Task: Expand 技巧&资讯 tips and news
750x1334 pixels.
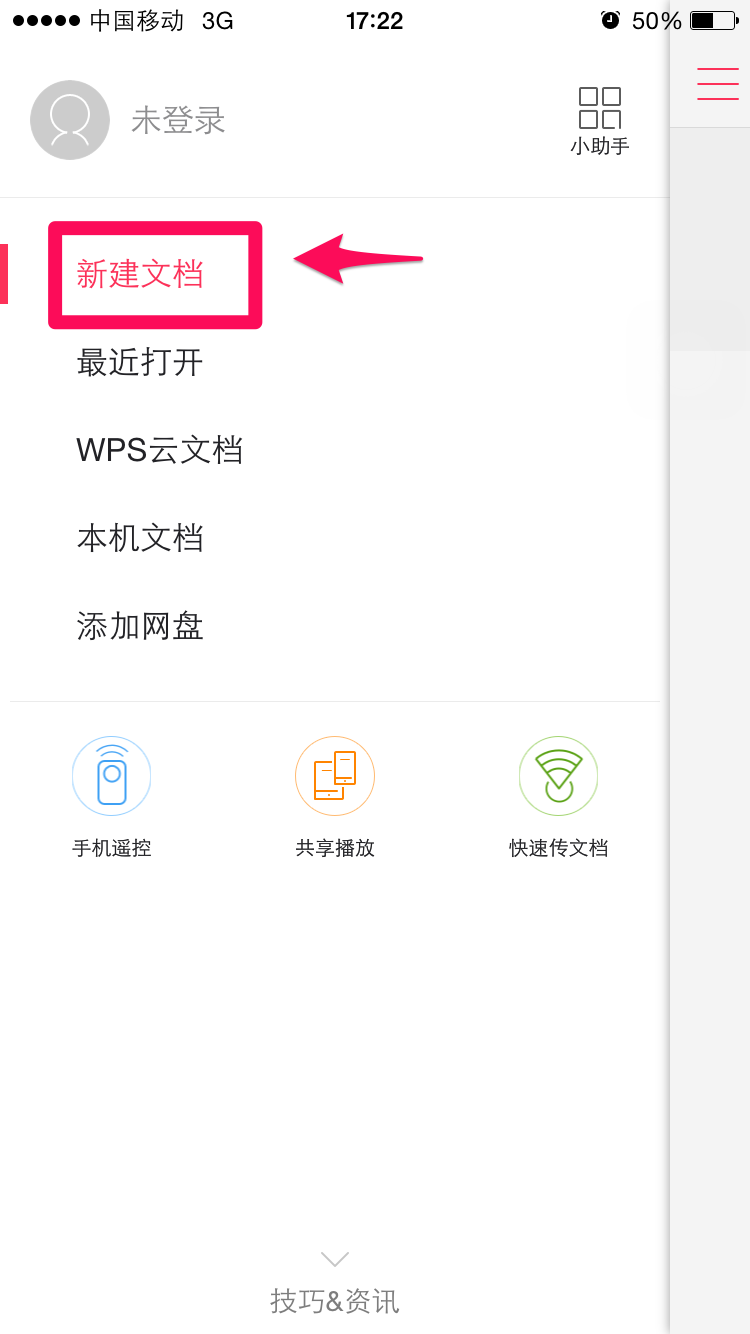Action: [x=335, y=1290]
